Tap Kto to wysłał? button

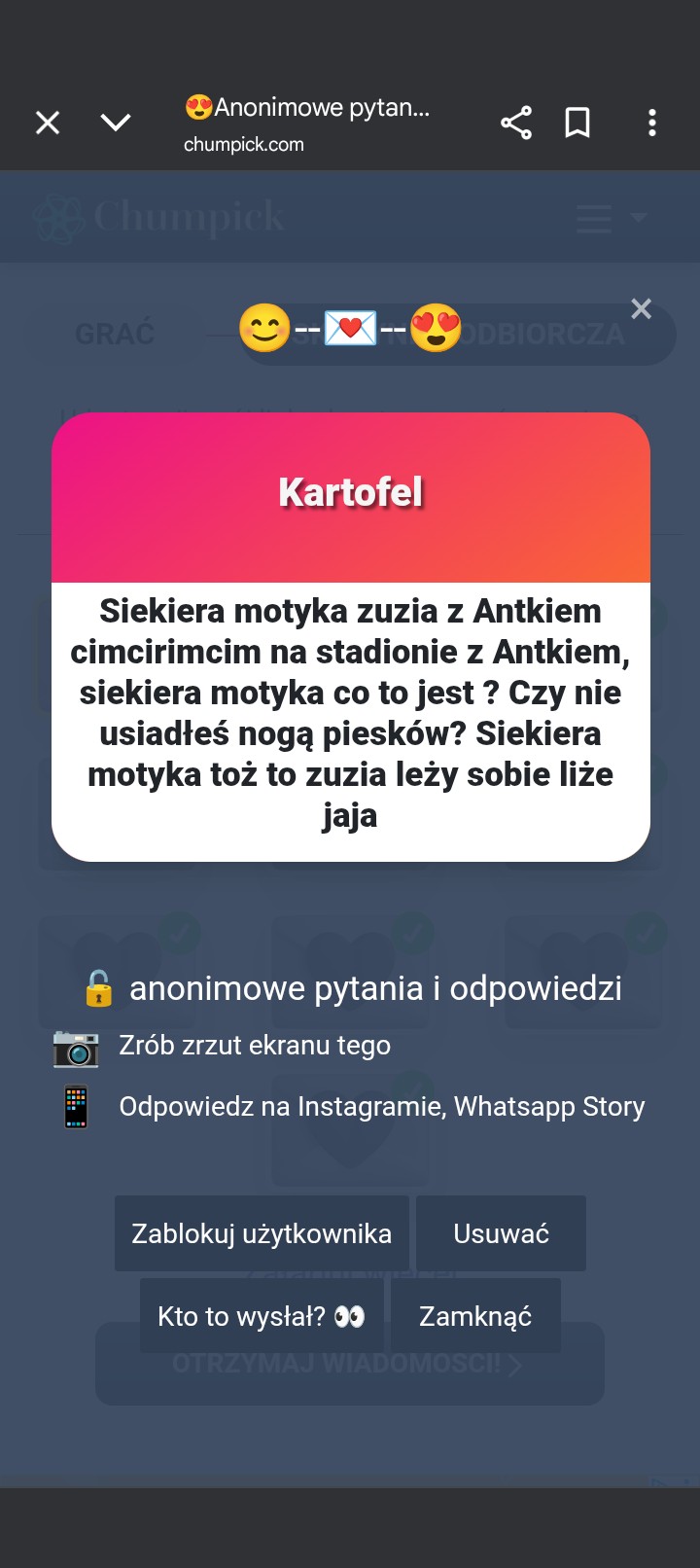coord(262,1316)
